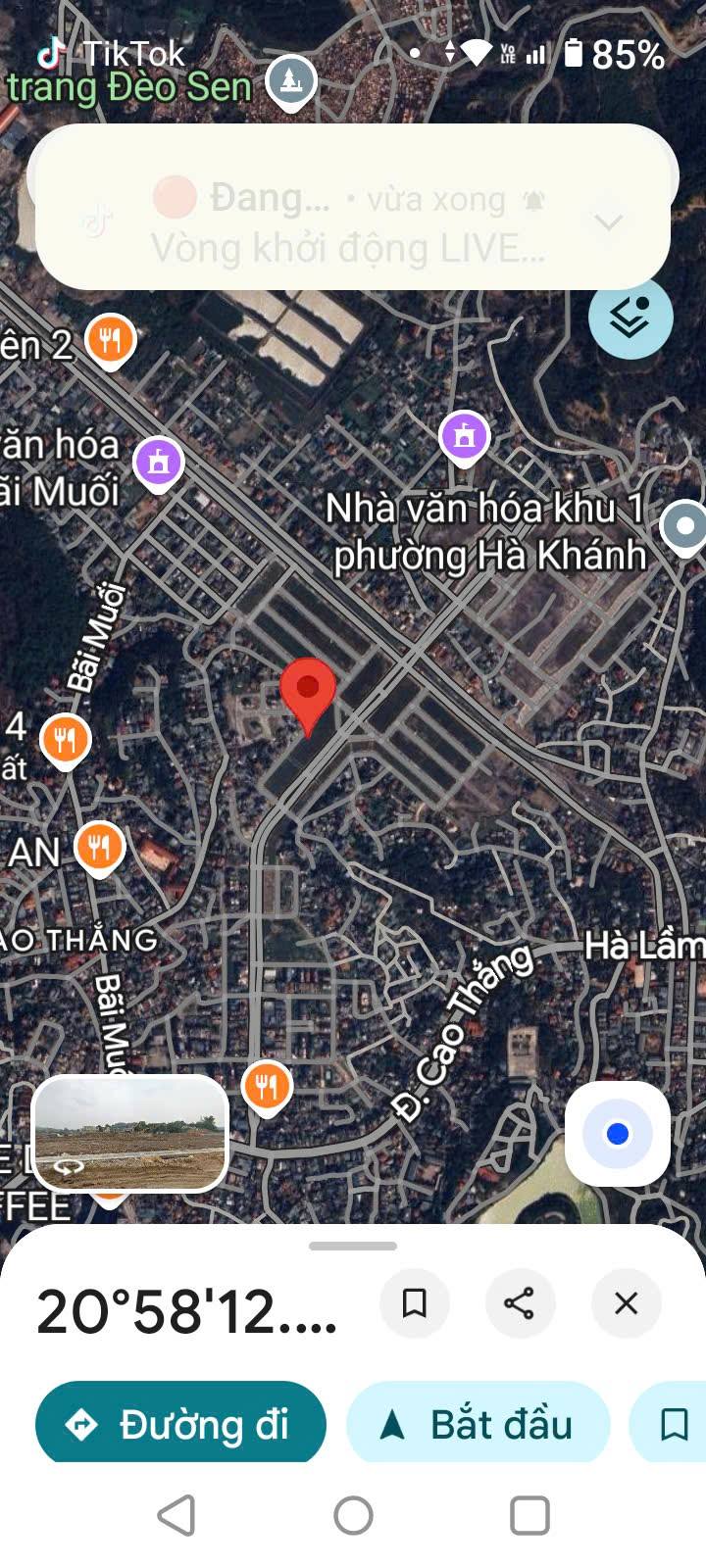Select the Đèo Sen cemetery marker
Screen dimensions: 706x1568
(290, 81)
